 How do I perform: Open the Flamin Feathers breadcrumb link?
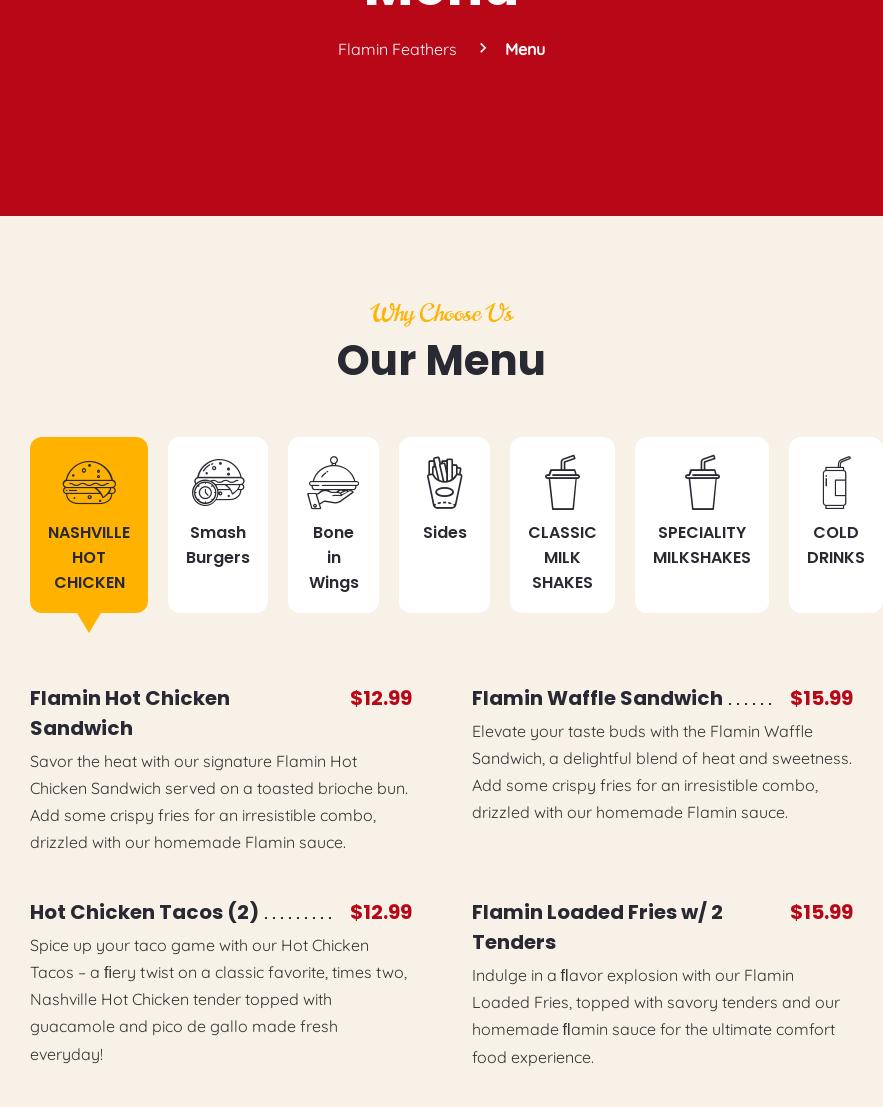[397, 49]
